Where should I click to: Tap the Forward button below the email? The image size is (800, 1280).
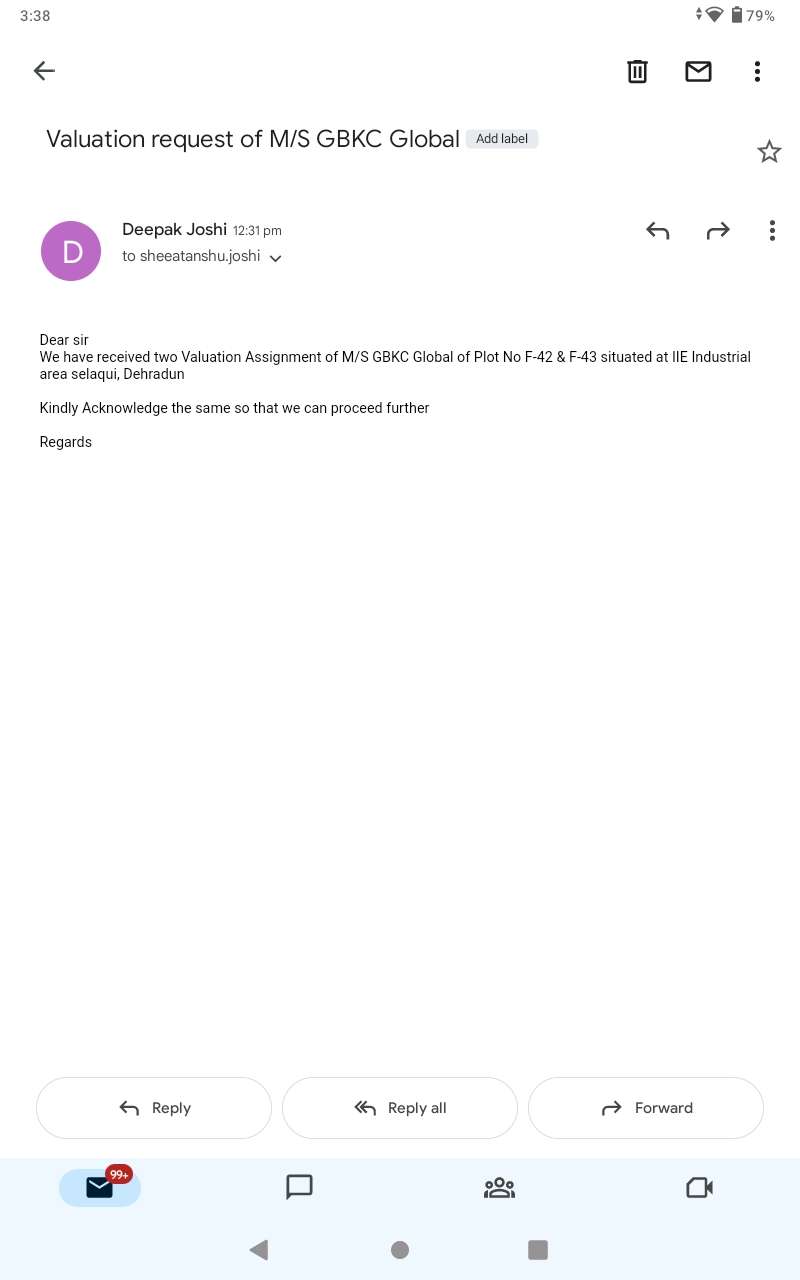(x=646, y=1108)
